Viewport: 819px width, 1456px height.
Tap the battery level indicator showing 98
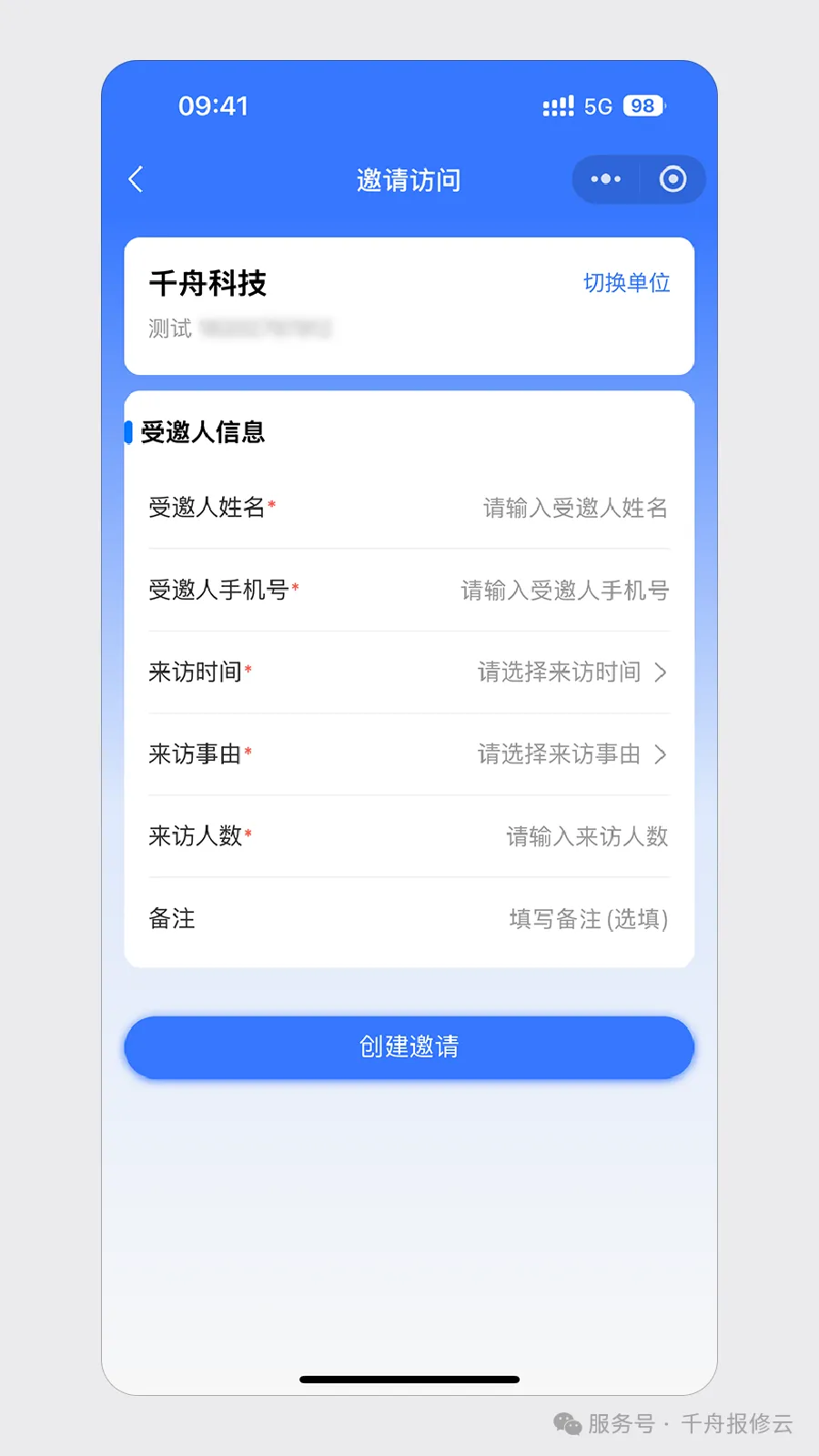(x=642, y=105)
